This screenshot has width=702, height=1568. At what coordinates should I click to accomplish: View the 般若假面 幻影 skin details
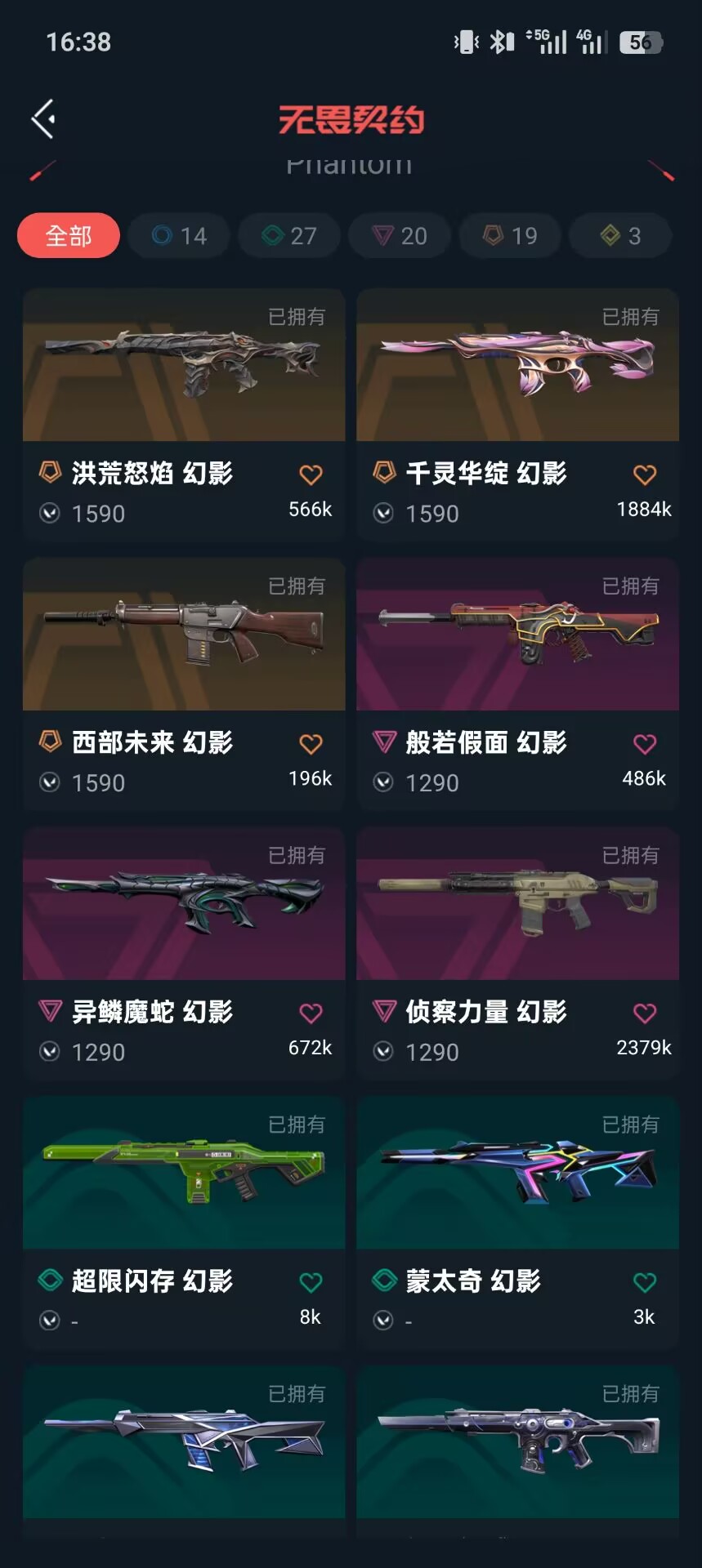pyautogui.click(x=517, y=635)
